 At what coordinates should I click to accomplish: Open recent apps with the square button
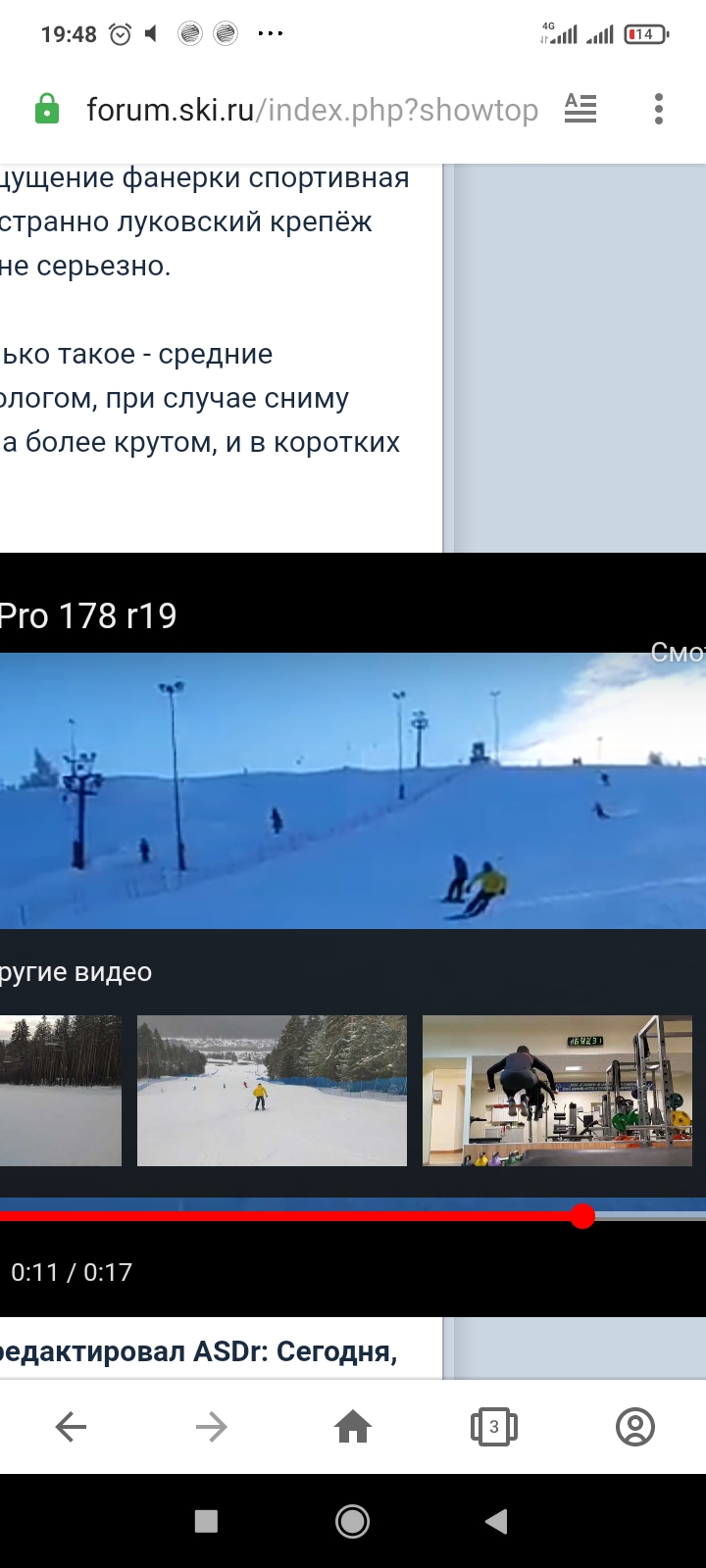(206, 1521)
